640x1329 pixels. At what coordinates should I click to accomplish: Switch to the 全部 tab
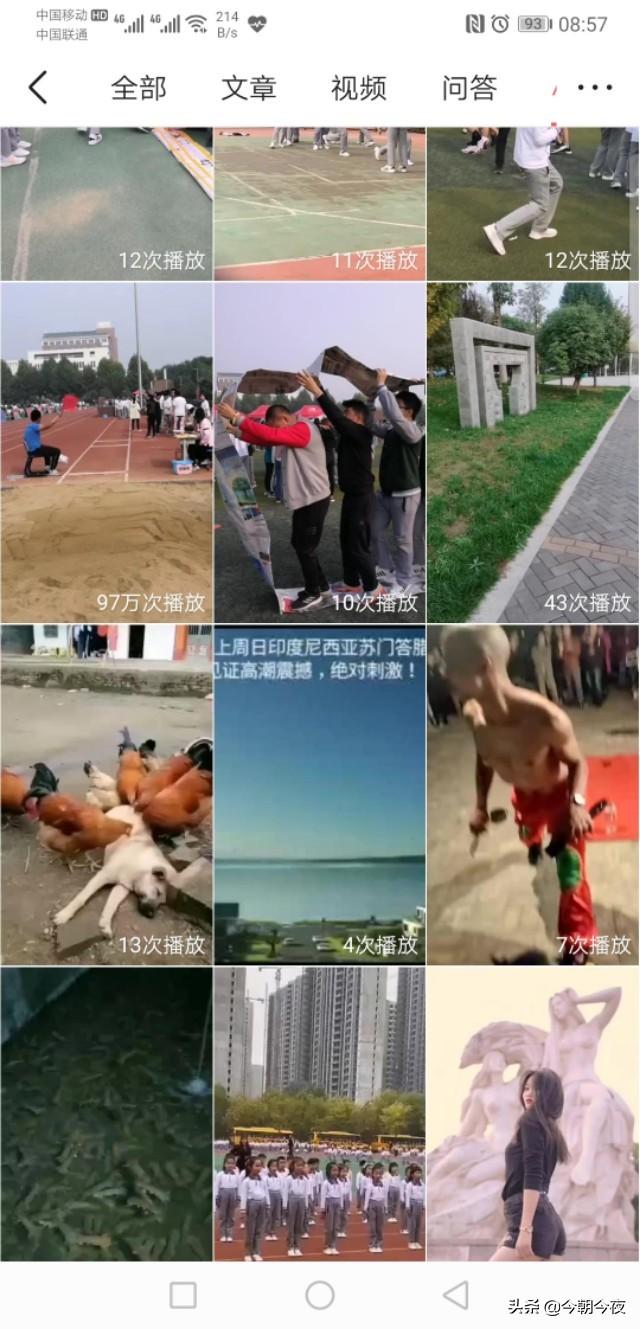(138, 88)
